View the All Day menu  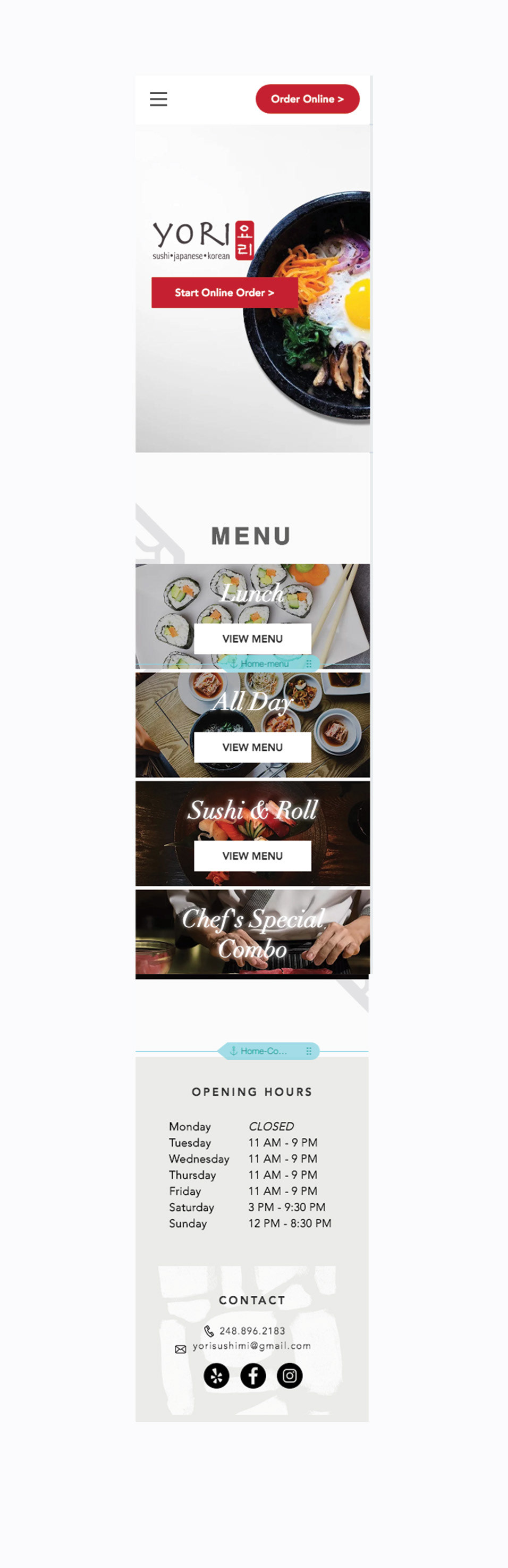click(252, 748)
